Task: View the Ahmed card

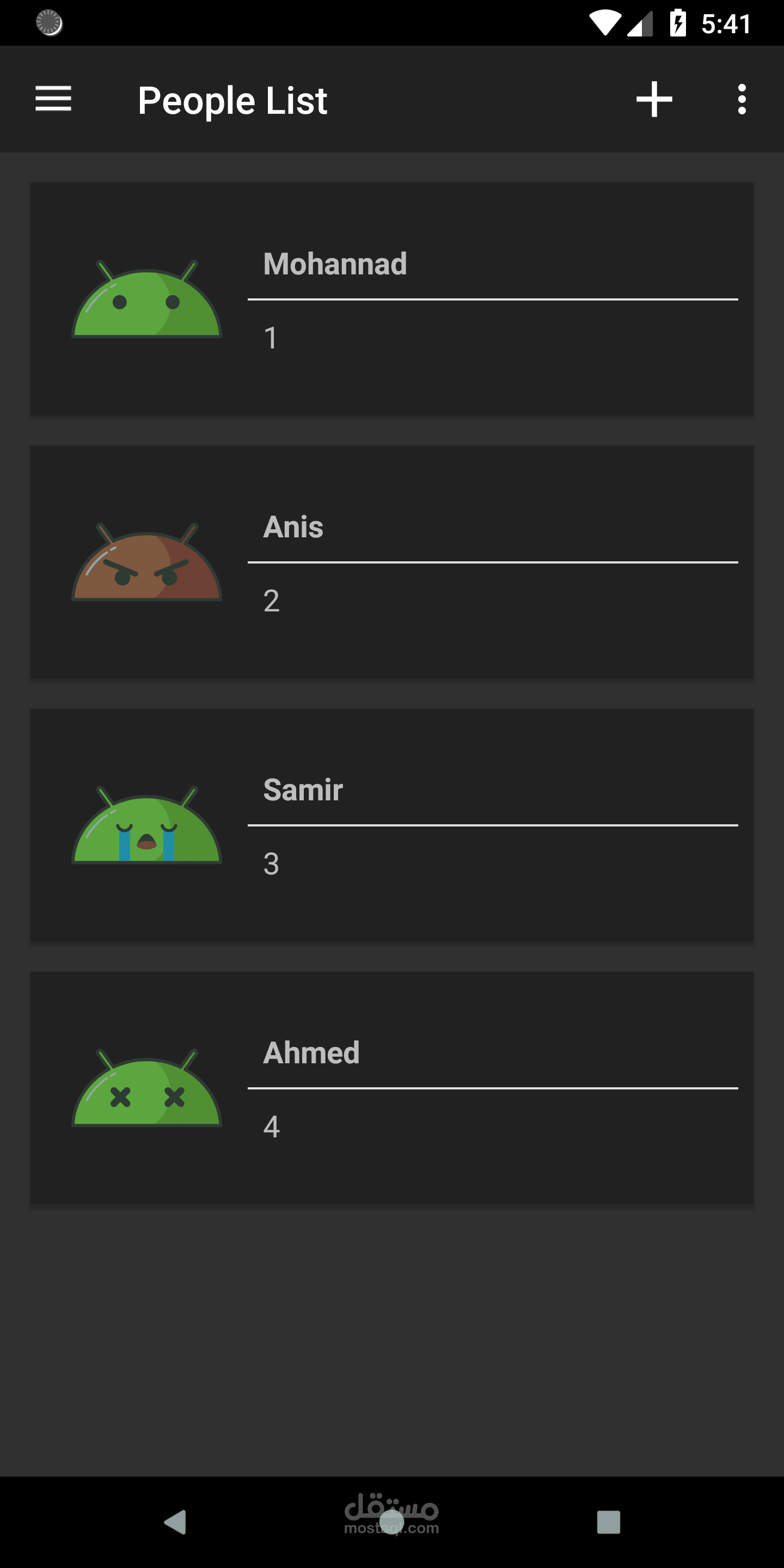Action: [392, 1088]
